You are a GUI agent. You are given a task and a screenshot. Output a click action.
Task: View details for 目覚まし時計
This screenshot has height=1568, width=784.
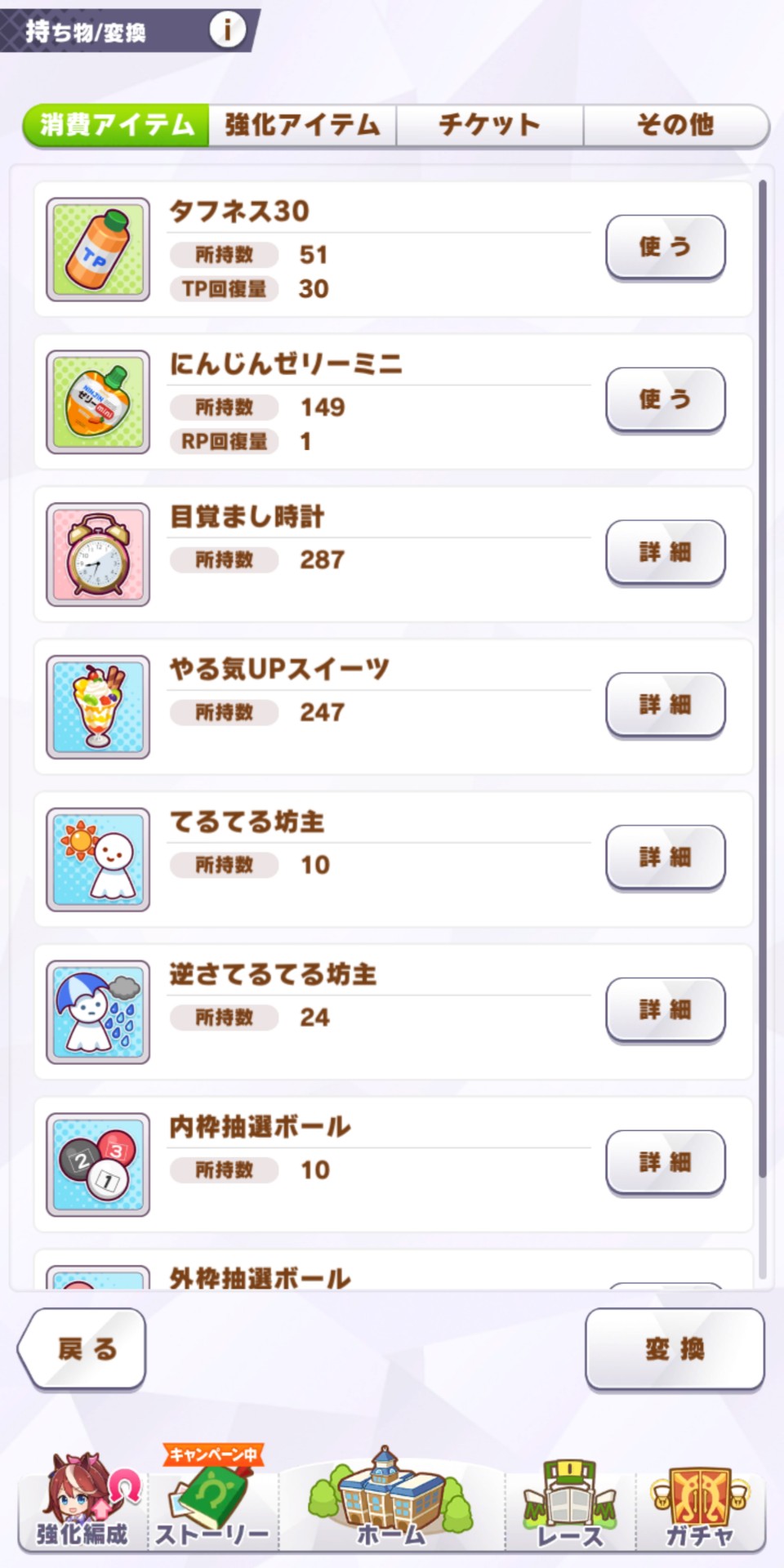(x=665, y=552)
